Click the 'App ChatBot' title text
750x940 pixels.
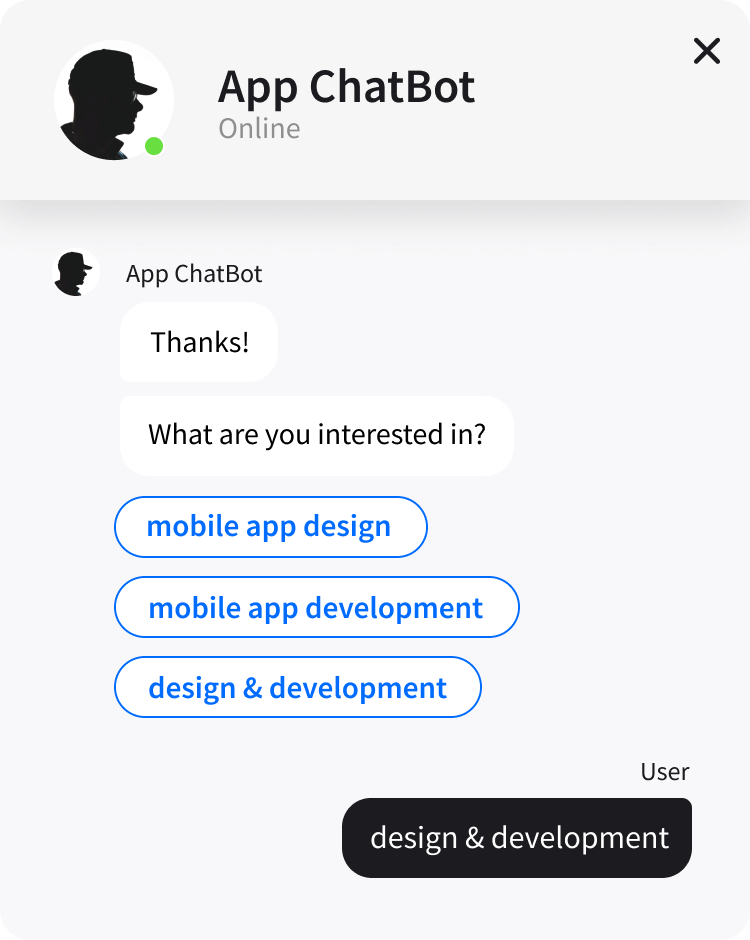tap(346, 88)
